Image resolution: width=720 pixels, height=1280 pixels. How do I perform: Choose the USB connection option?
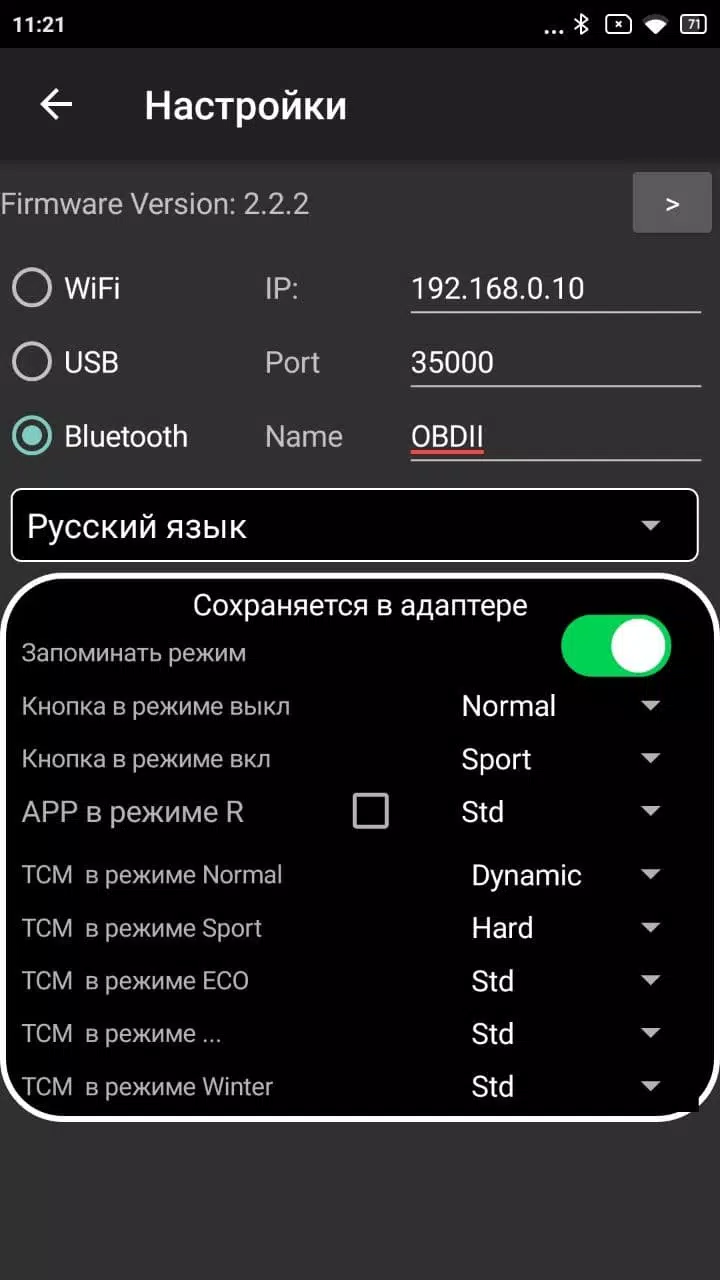click(x=32, y=362)
